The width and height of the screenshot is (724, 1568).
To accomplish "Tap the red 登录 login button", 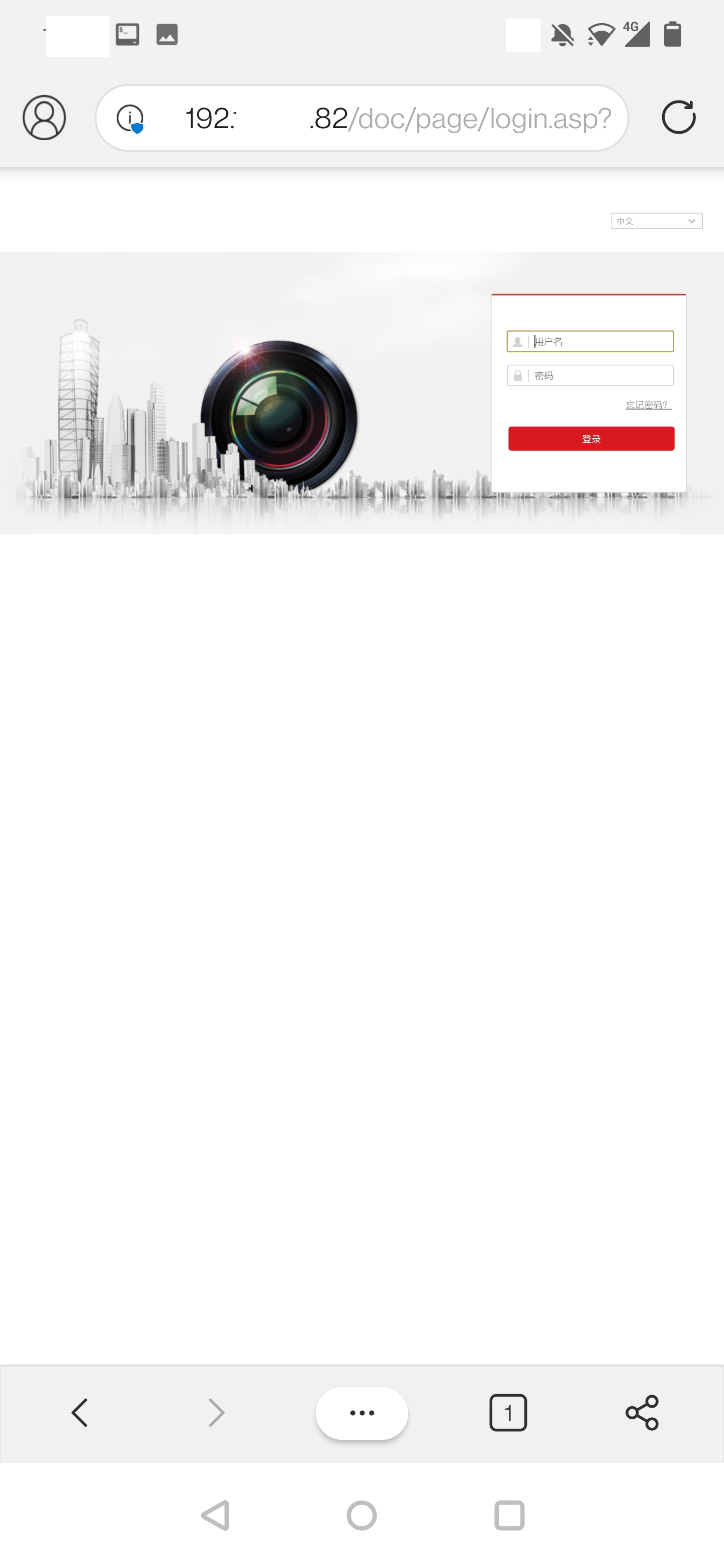I will [x=591, y=439].
